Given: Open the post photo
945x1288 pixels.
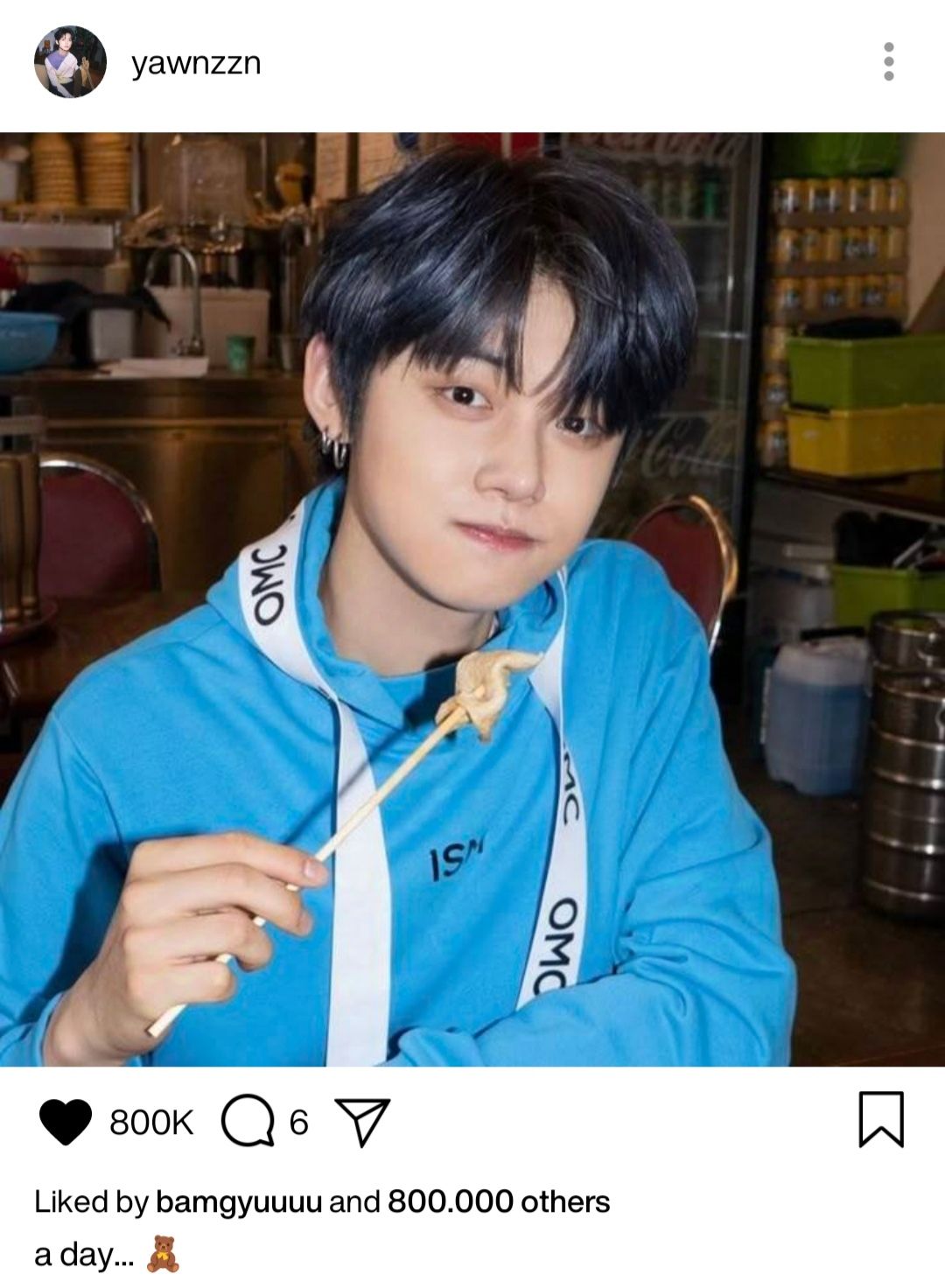Looking at the screenshot, I should pyautogui.click(x=472, y=599).
